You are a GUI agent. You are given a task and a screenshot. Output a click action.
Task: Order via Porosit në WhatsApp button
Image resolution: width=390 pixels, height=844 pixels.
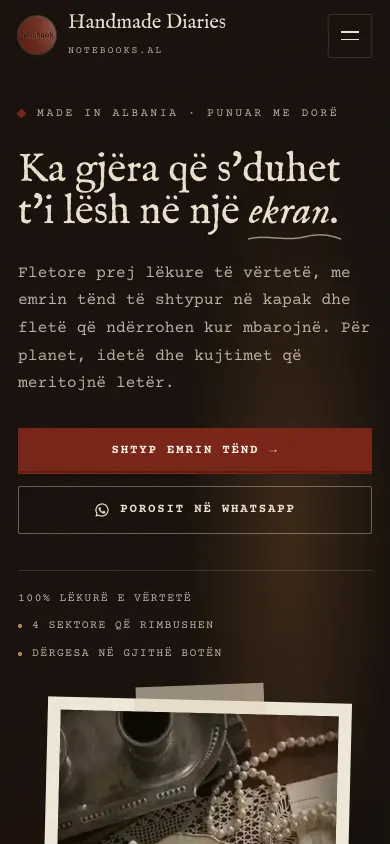[195, 510]
